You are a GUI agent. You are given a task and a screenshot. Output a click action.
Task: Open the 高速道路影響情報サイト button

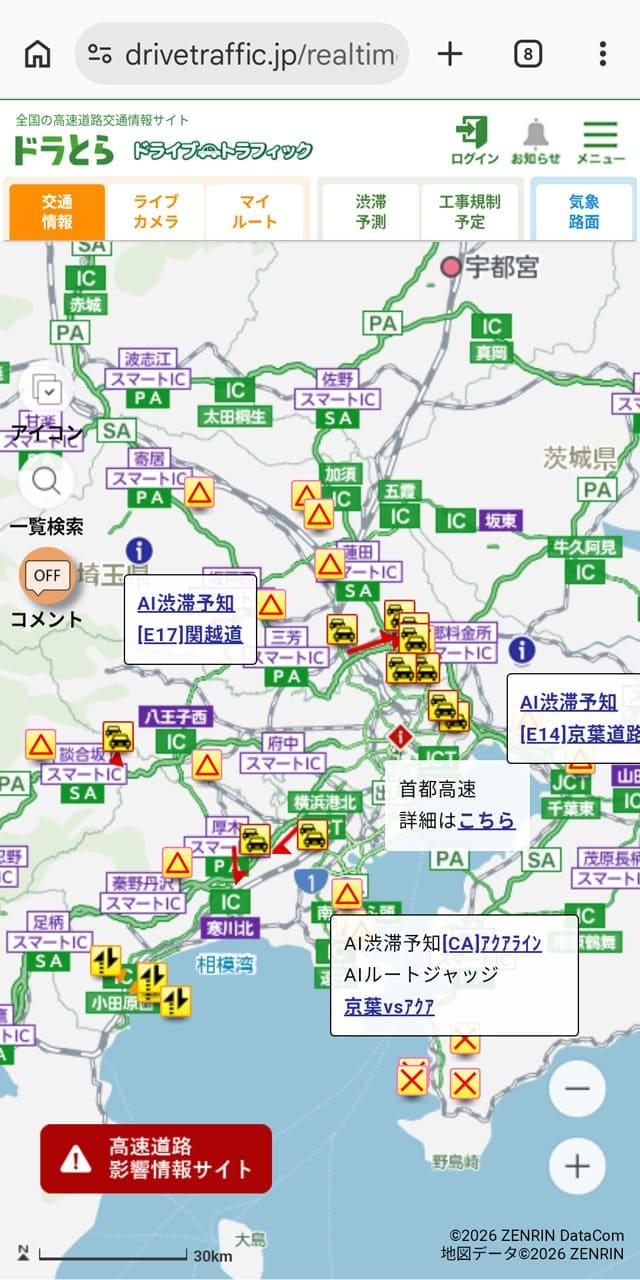[x=156, y=1158]
